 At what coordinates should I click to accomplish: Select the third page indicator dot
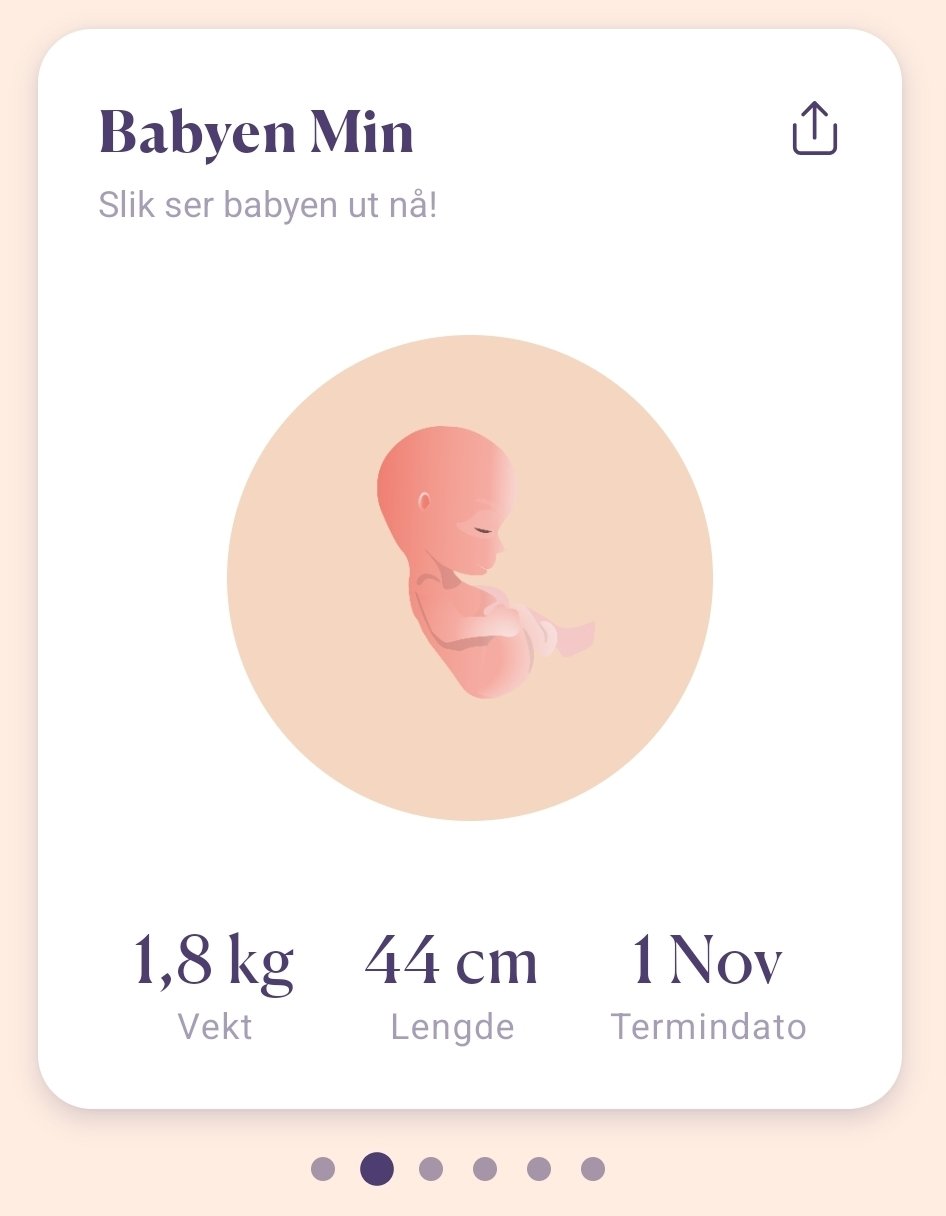click(x=431, y=1169)
